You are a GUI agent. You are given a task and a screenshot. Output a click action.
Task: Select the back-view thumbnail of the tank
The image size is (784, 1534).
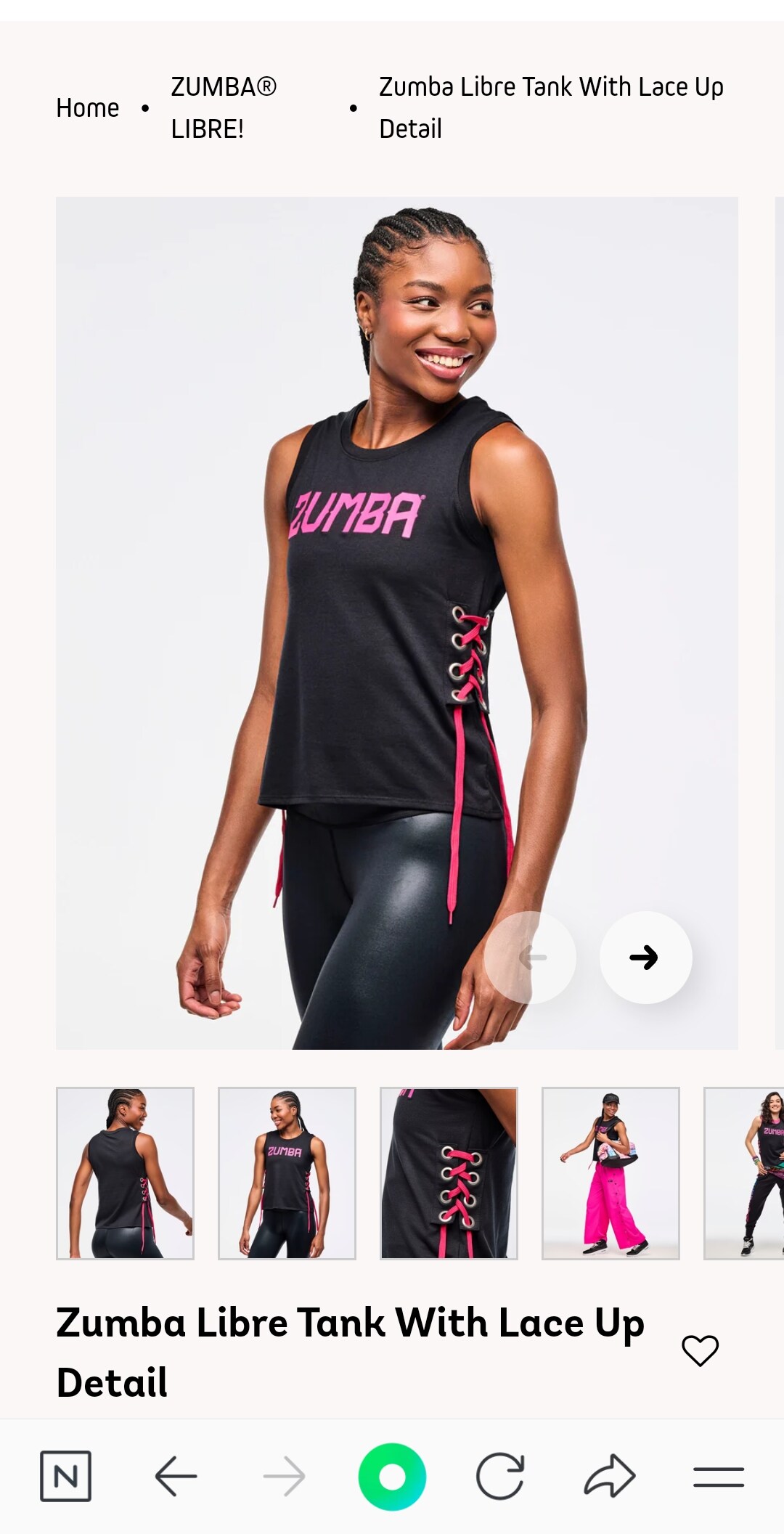[125, 1172]
